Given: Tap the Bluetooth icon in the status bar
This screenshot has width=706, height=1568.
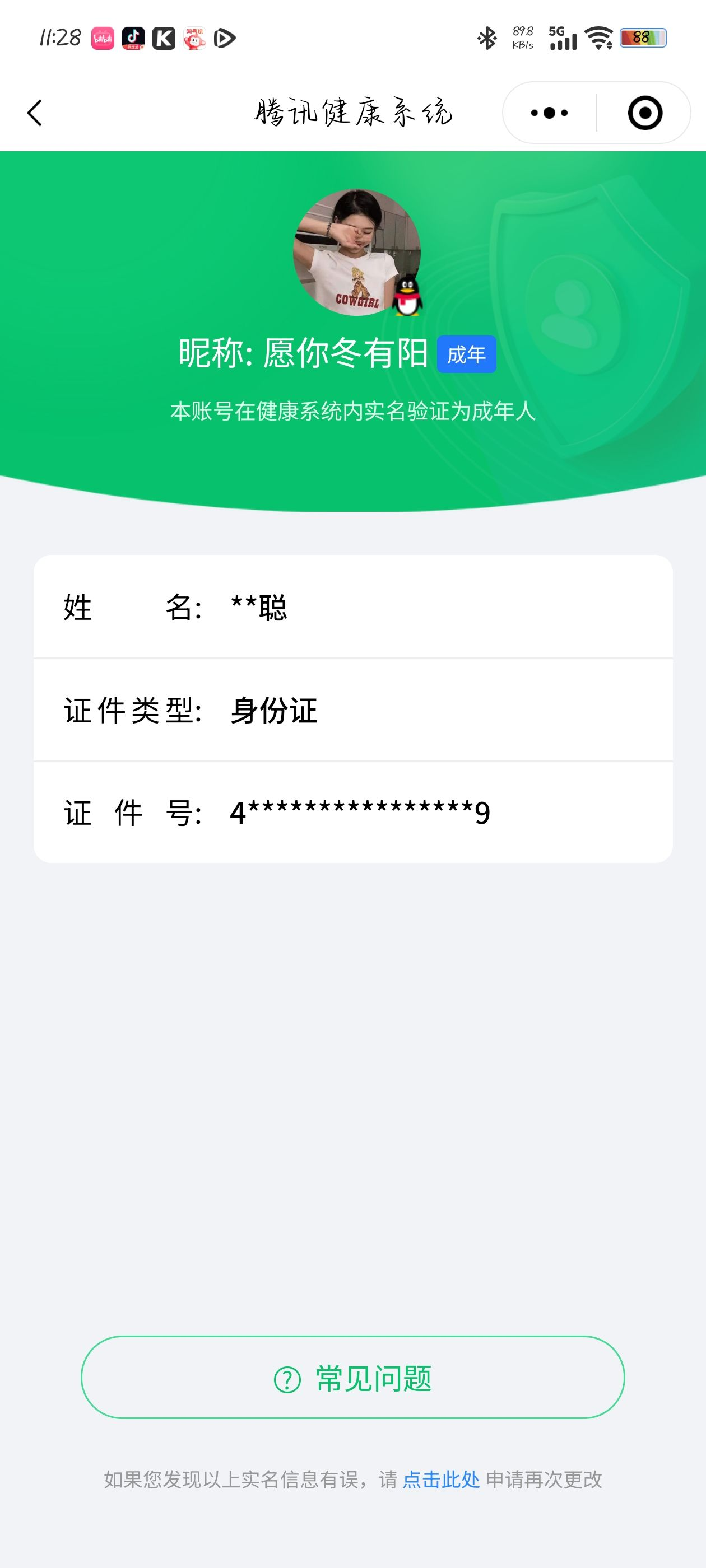Looking at the screenshot, I should (x=487, y=38).
